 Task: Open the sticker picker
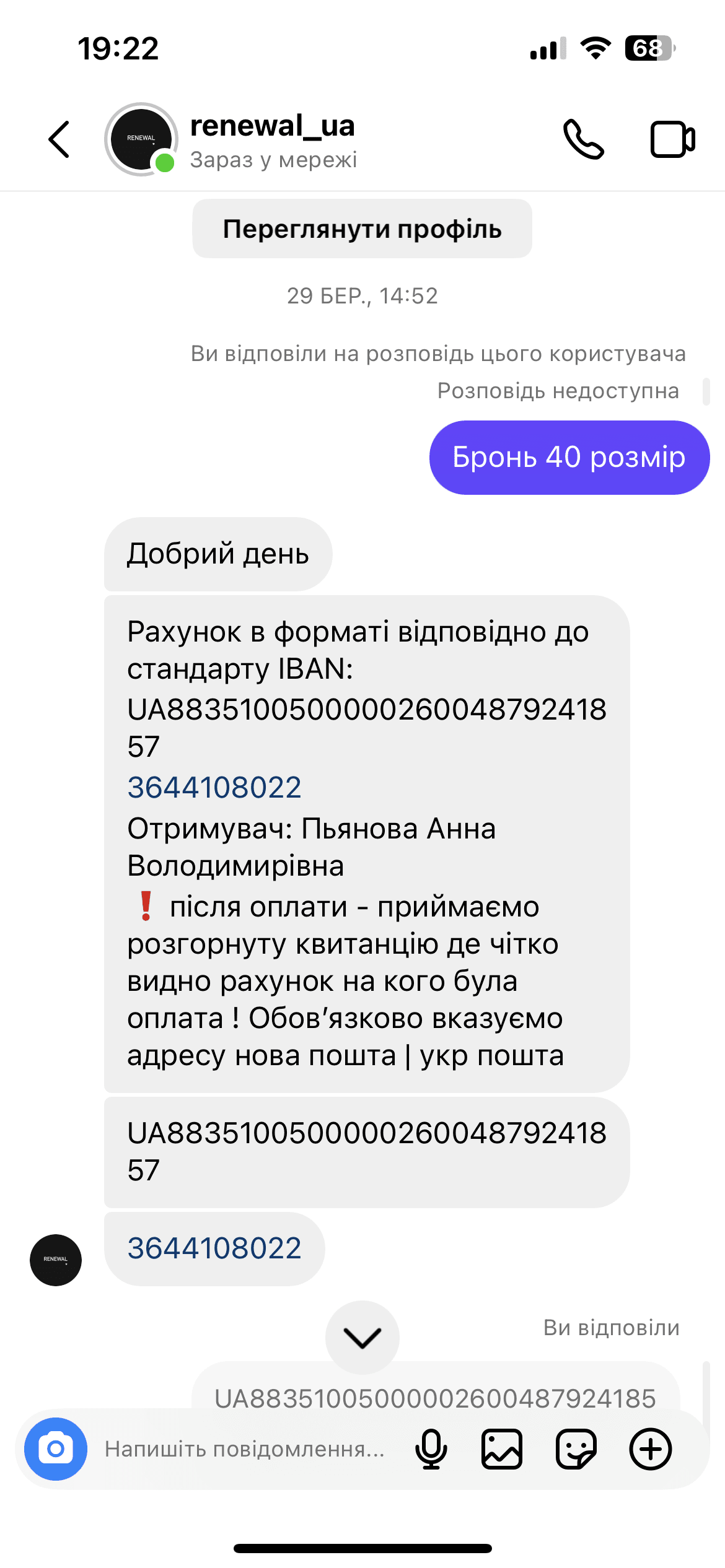[x=576, y=1449]
